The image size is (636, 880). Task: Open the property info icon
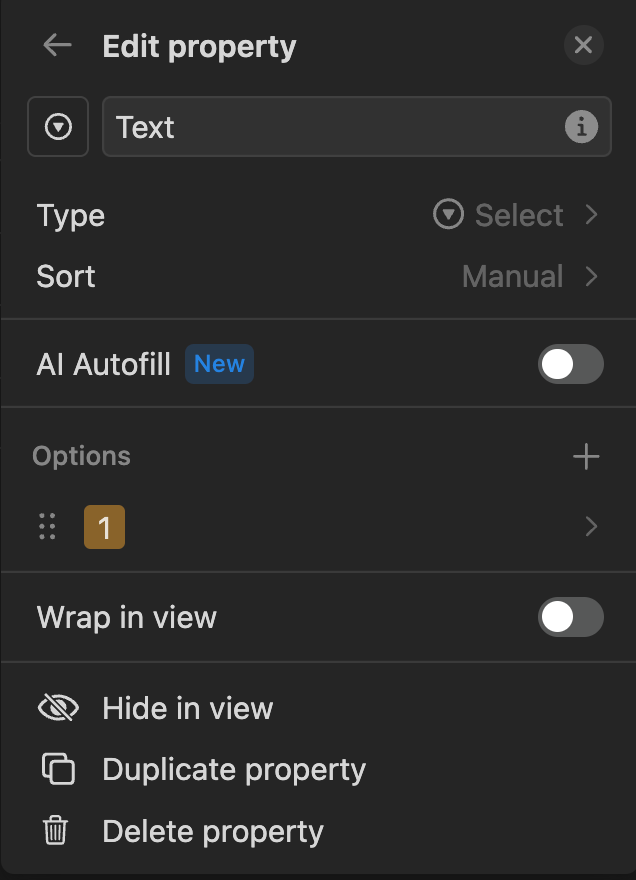(x=581, y=127)
